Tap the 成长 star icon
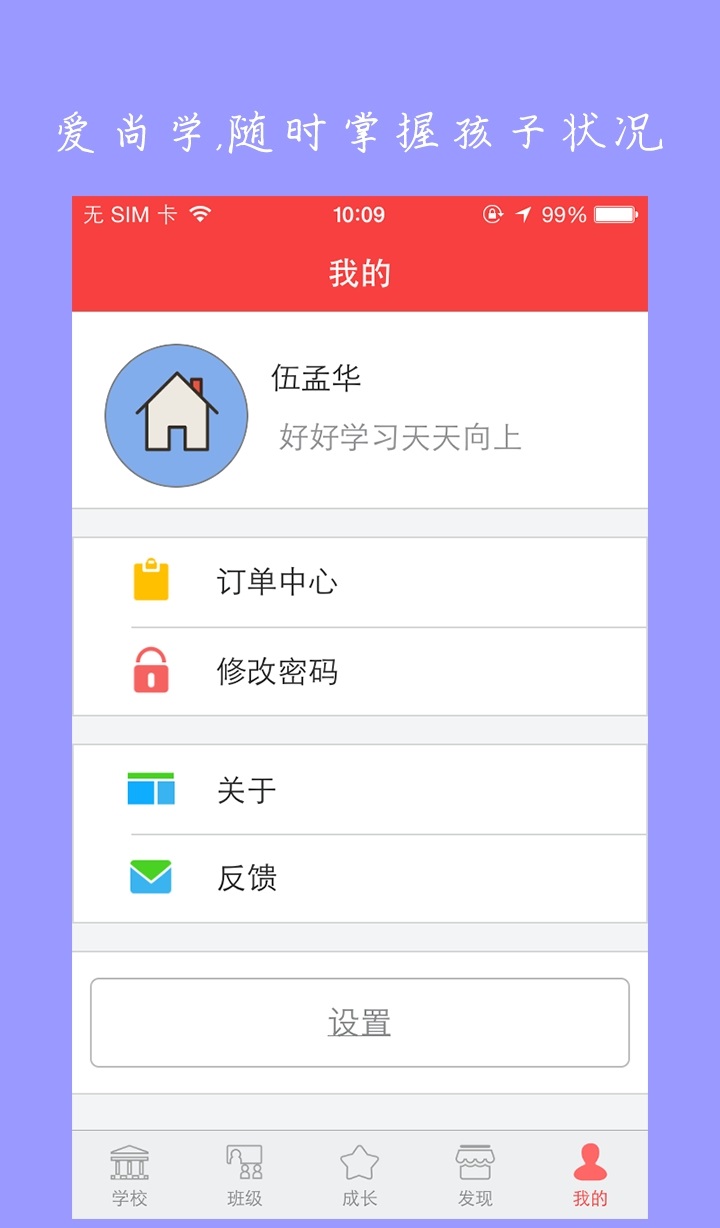Image resolution: width=720 pixels, height=1228 pixels. click(360, 1163)
